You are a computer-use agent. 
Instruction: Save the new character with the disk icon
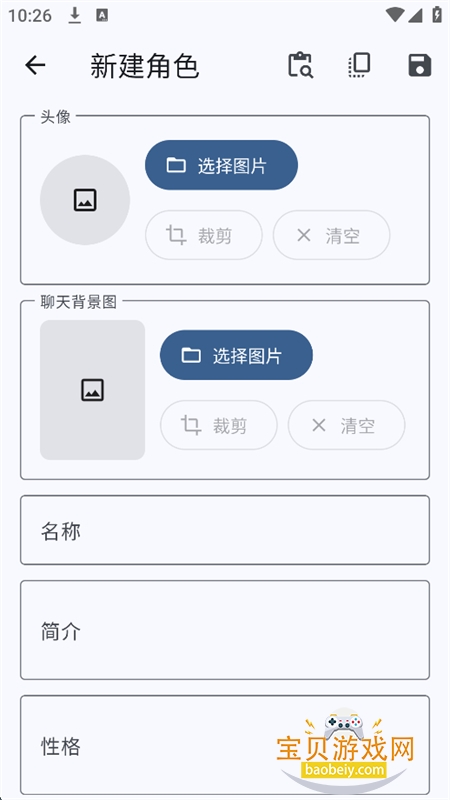419,65
